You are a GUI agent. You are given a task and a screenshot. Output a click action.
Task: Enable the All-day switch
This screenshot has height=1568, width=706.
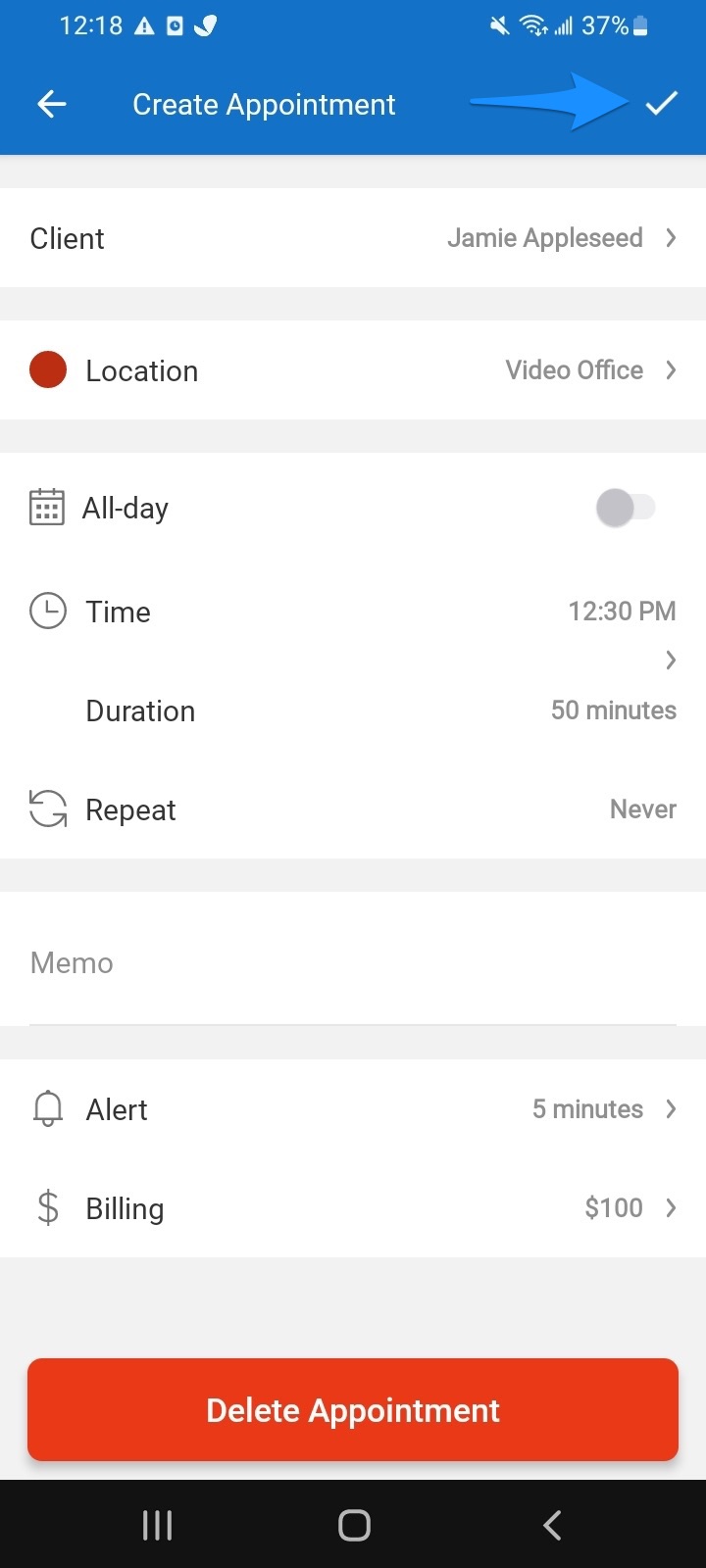click(x=627, y=507)
